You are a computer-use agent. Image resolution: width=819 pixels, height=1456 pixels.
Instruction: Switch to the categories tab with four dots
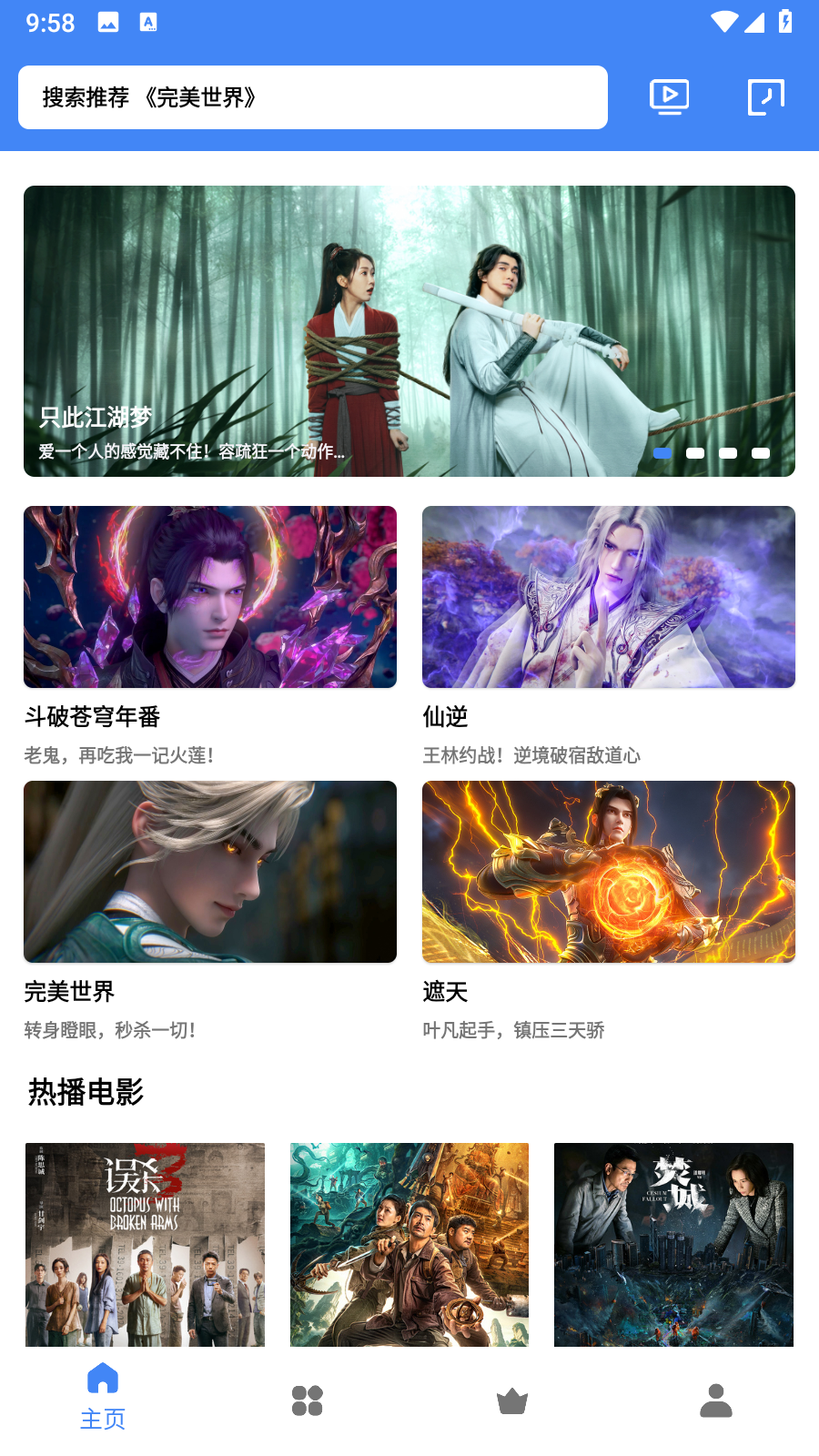[x=308, y=1400]
